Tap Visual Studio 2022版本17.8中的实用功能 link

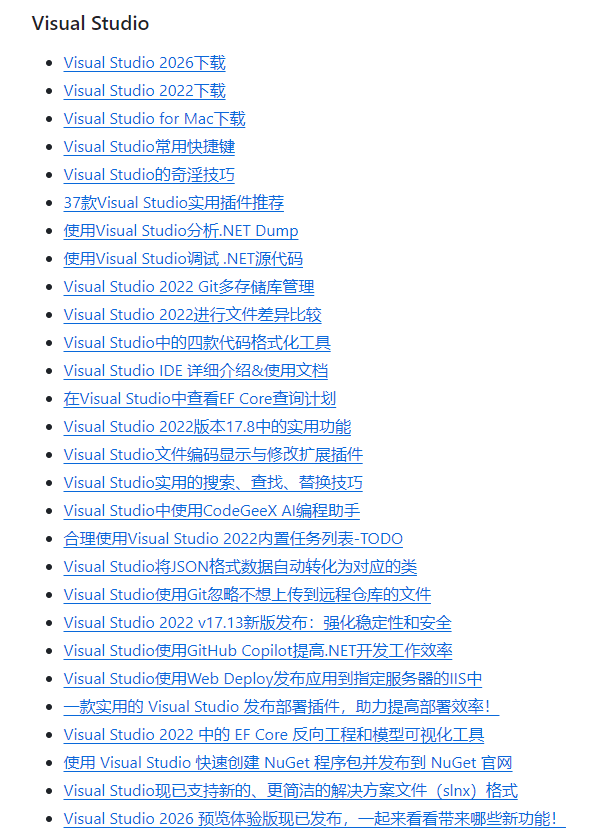[207, 427]
